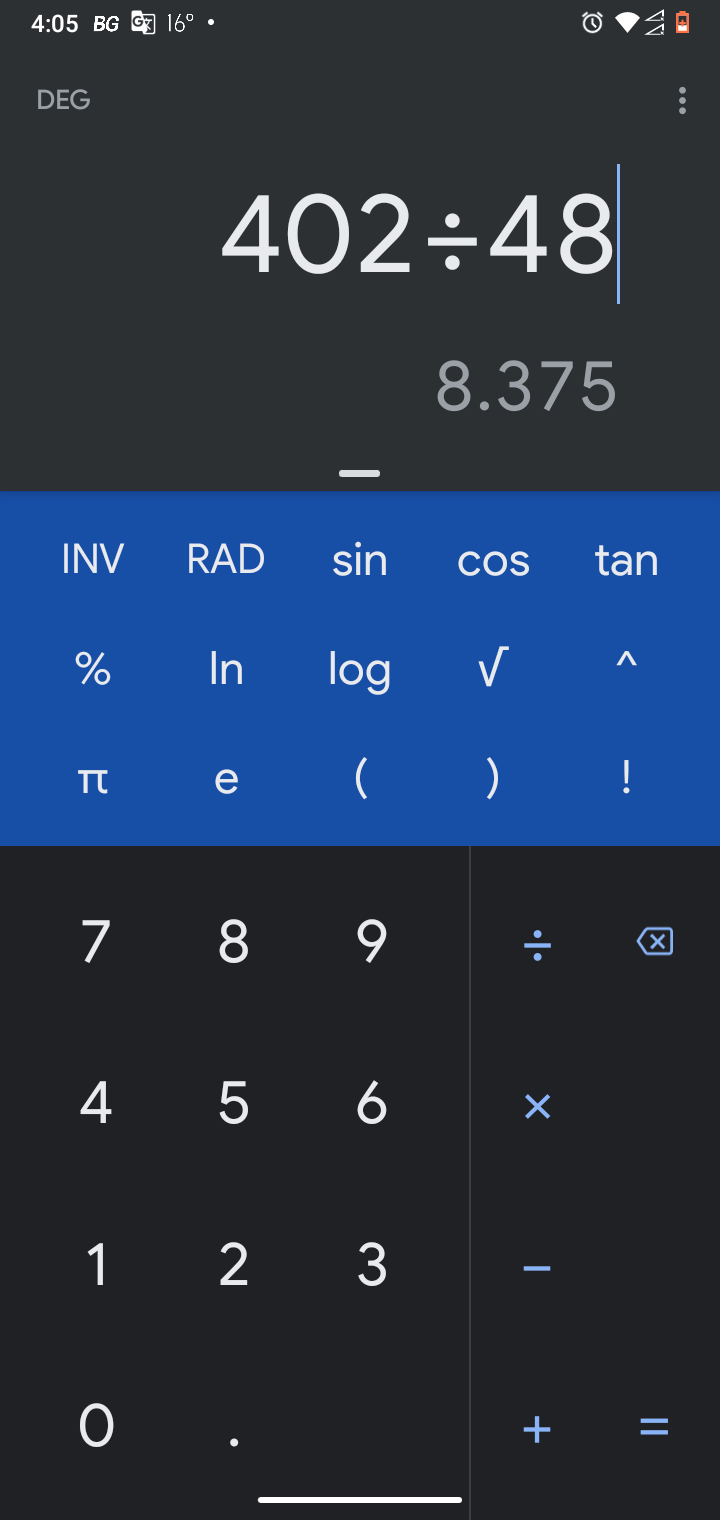Insert the pi constant
This screenshot has width=720, height=1520.
93,778
